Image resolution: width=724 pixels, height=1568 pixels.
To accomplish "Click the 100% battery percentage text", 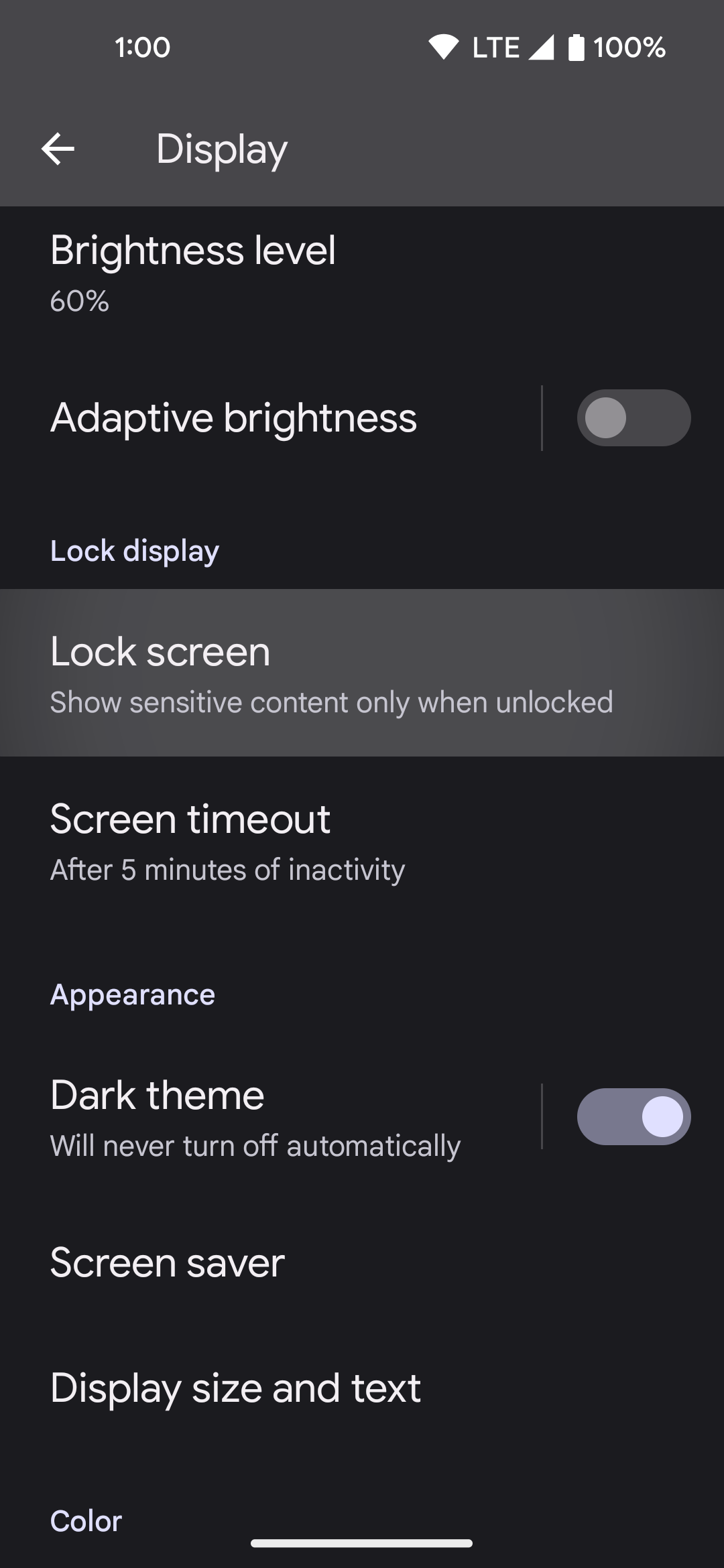I will coord(629,47).
